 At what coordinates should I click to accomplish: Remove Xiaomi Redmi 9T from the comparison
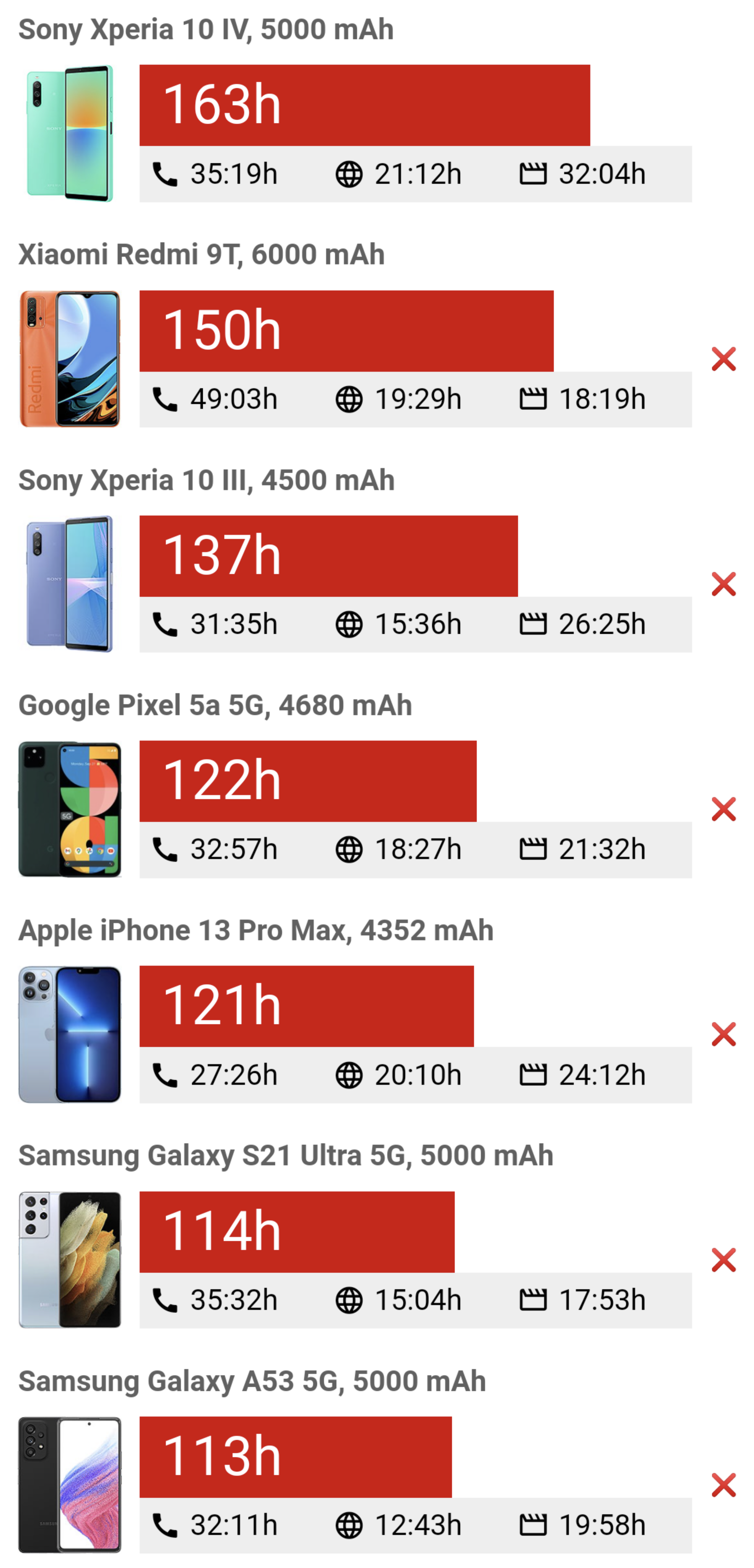pyautogui.click(x=724, y=359)
